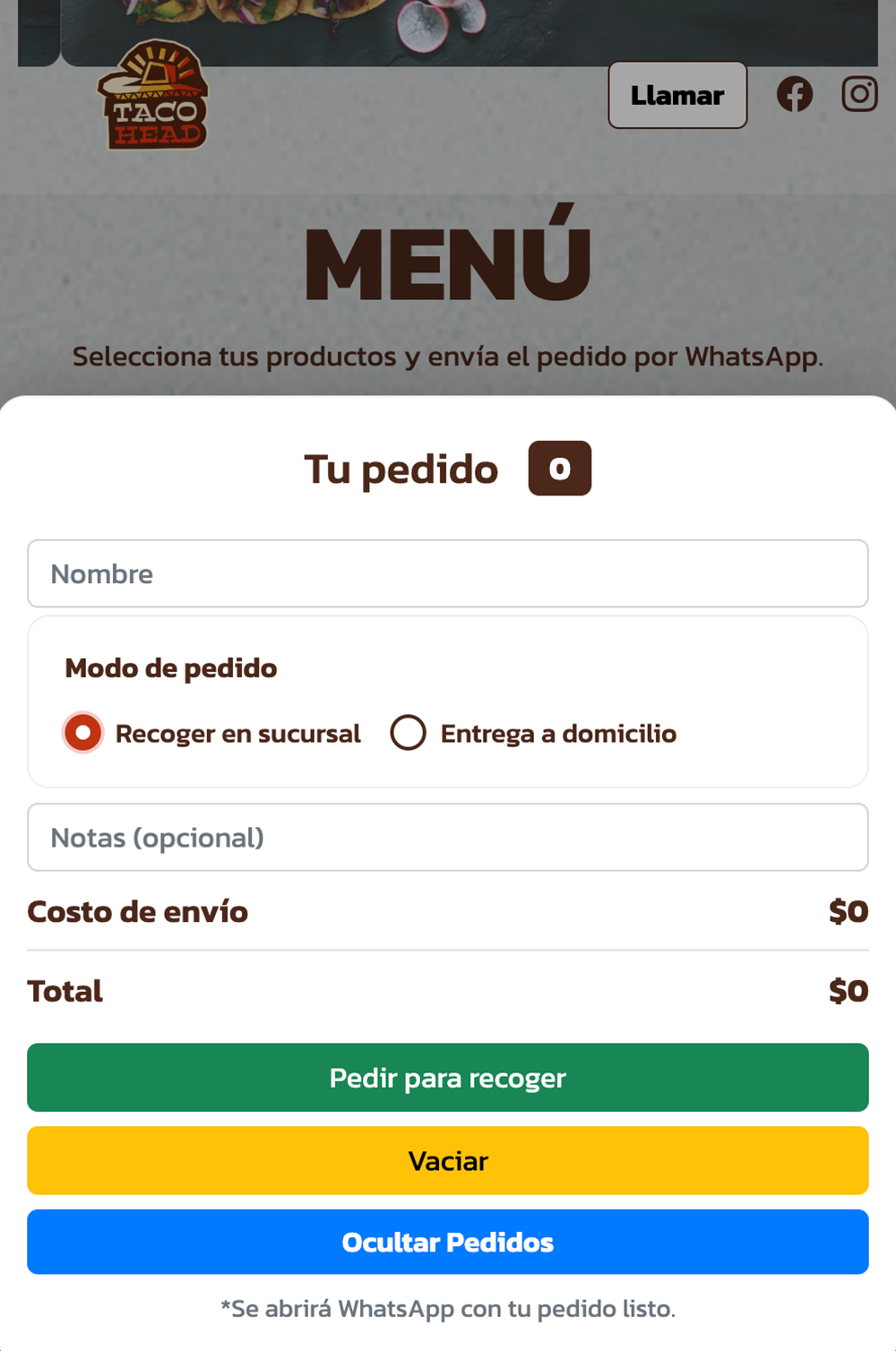Click Ocultar Pedidos button
Screen dimensions: 896x1351
(448, 1243)
